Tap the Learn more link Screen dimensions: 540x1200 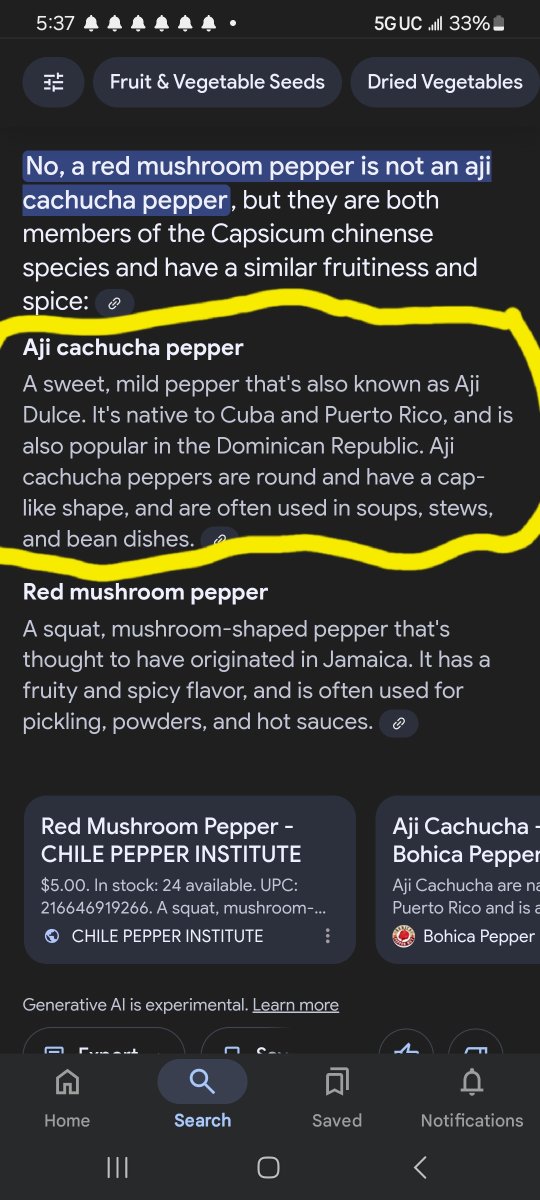pos(295,1004)
